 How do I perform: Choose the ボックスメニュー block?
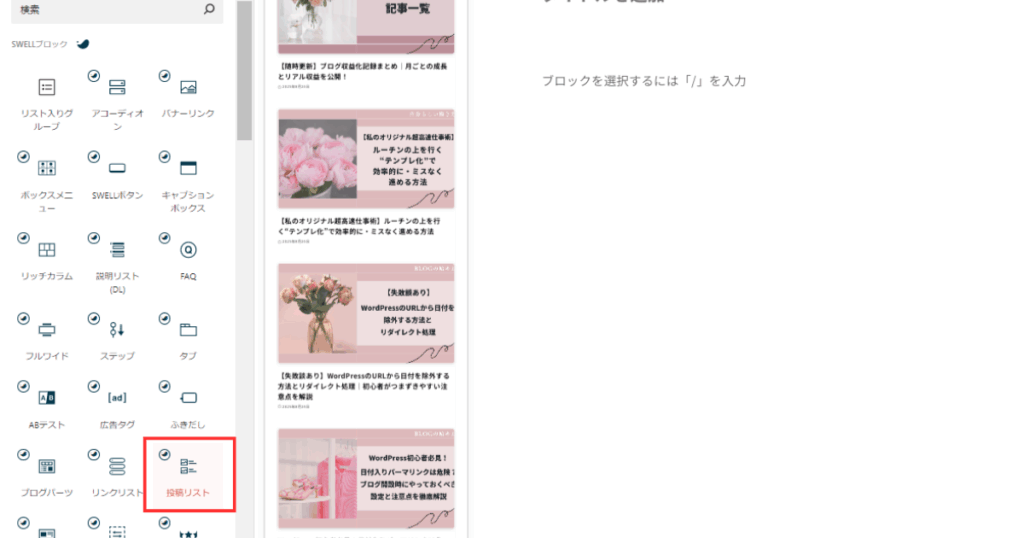47,179
